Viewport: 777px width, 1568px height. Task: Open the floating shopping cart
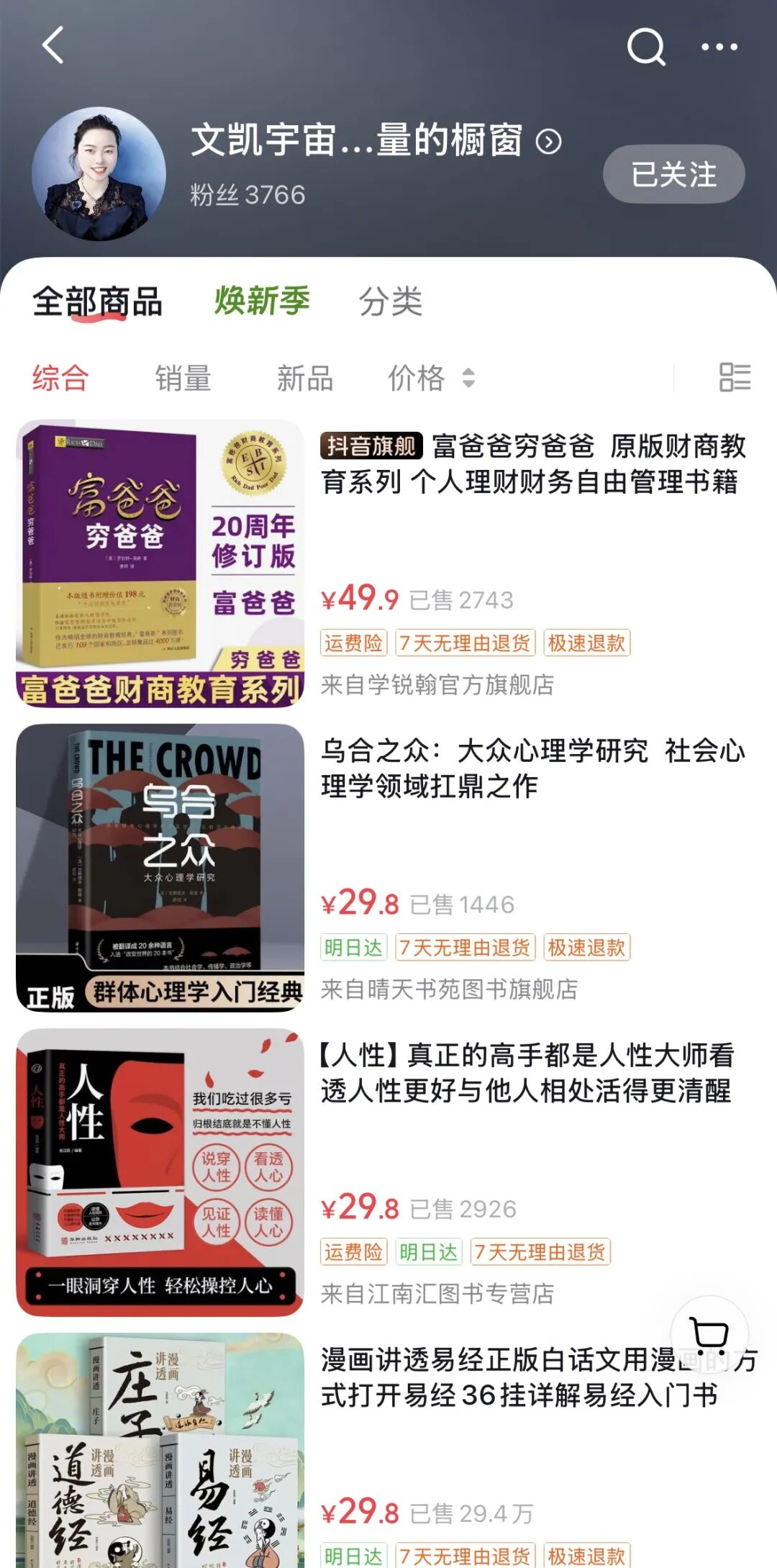[709, 1336]
